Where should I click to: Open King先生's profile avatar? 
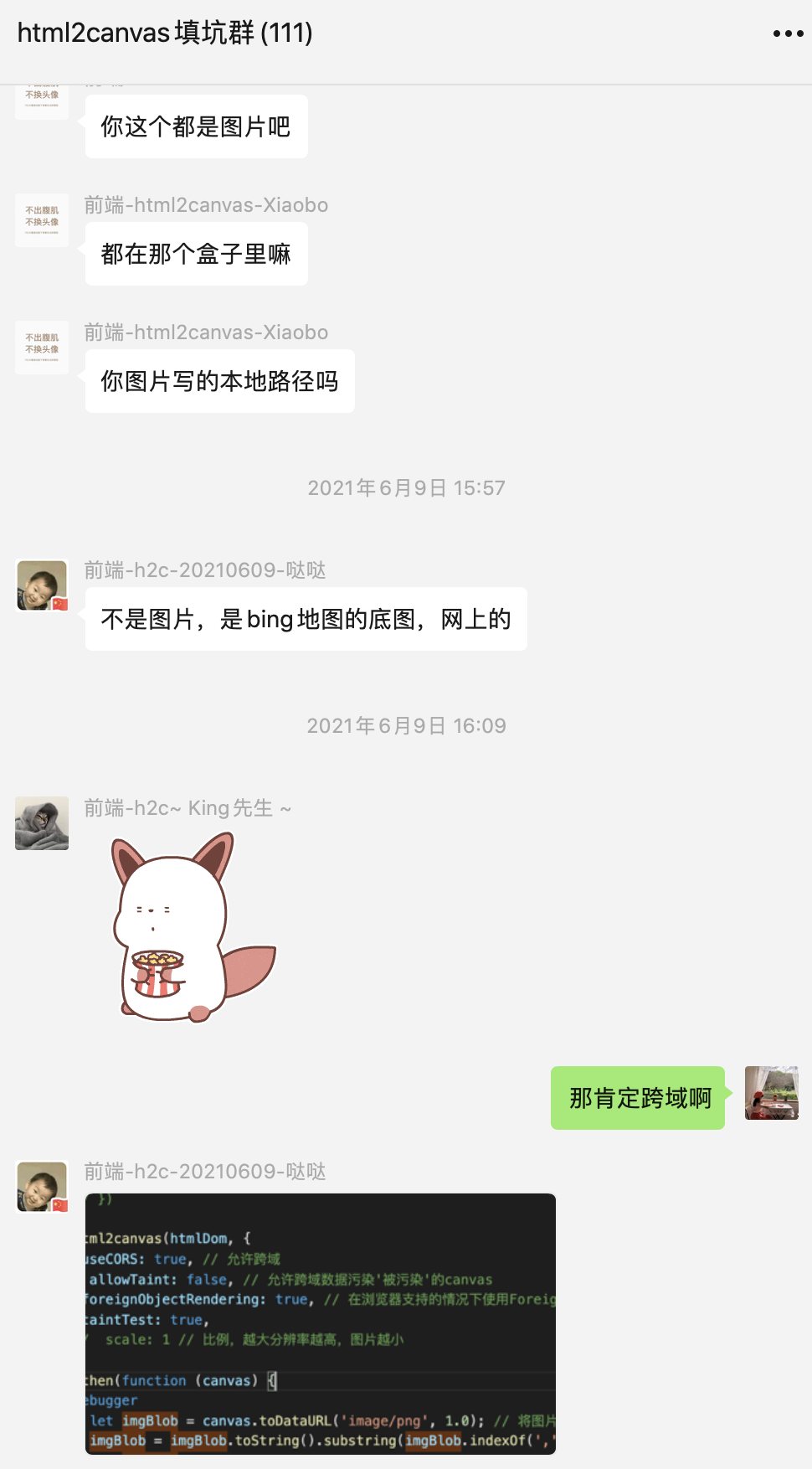(x=42, y=823)
